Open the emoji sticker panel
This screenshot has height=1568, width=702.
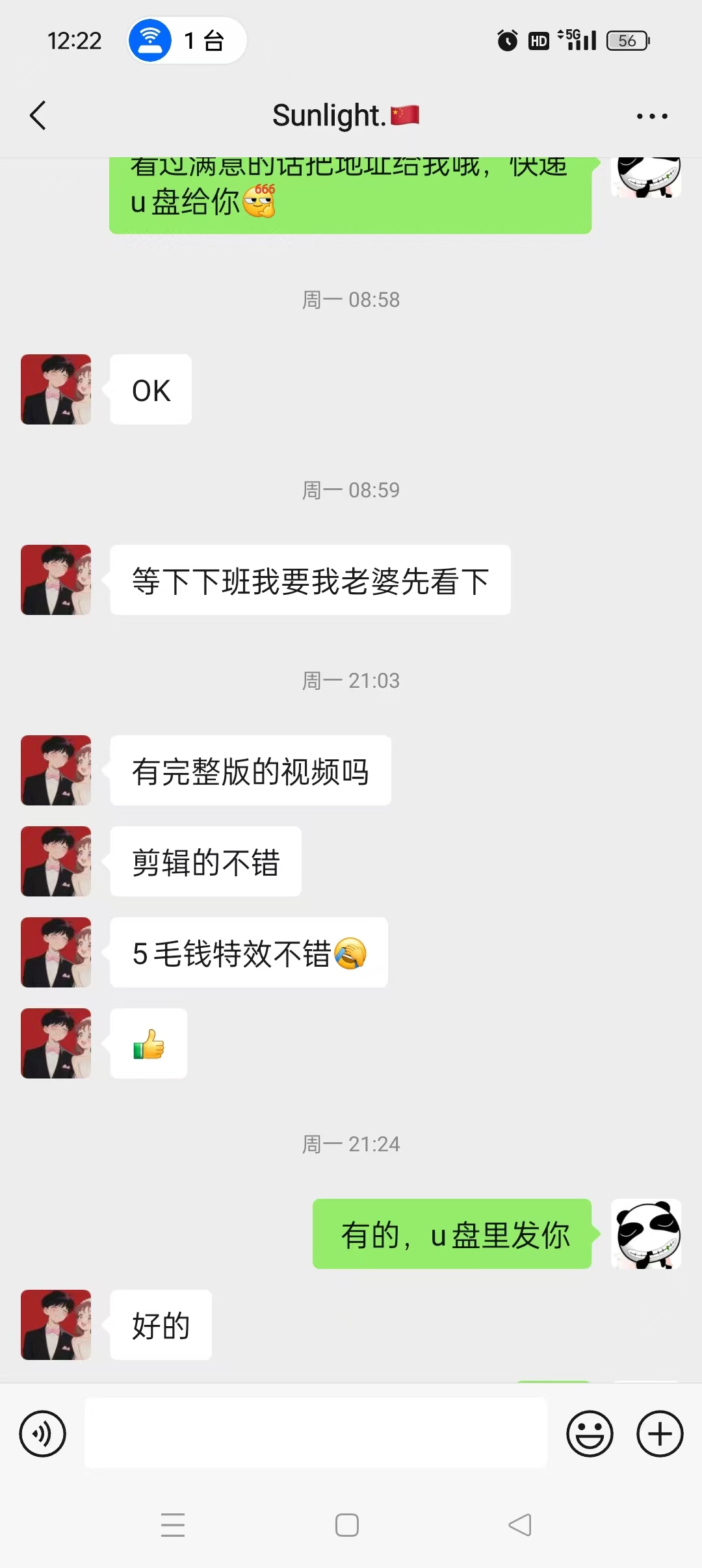pyautogui.click(x=590, y=1433)
